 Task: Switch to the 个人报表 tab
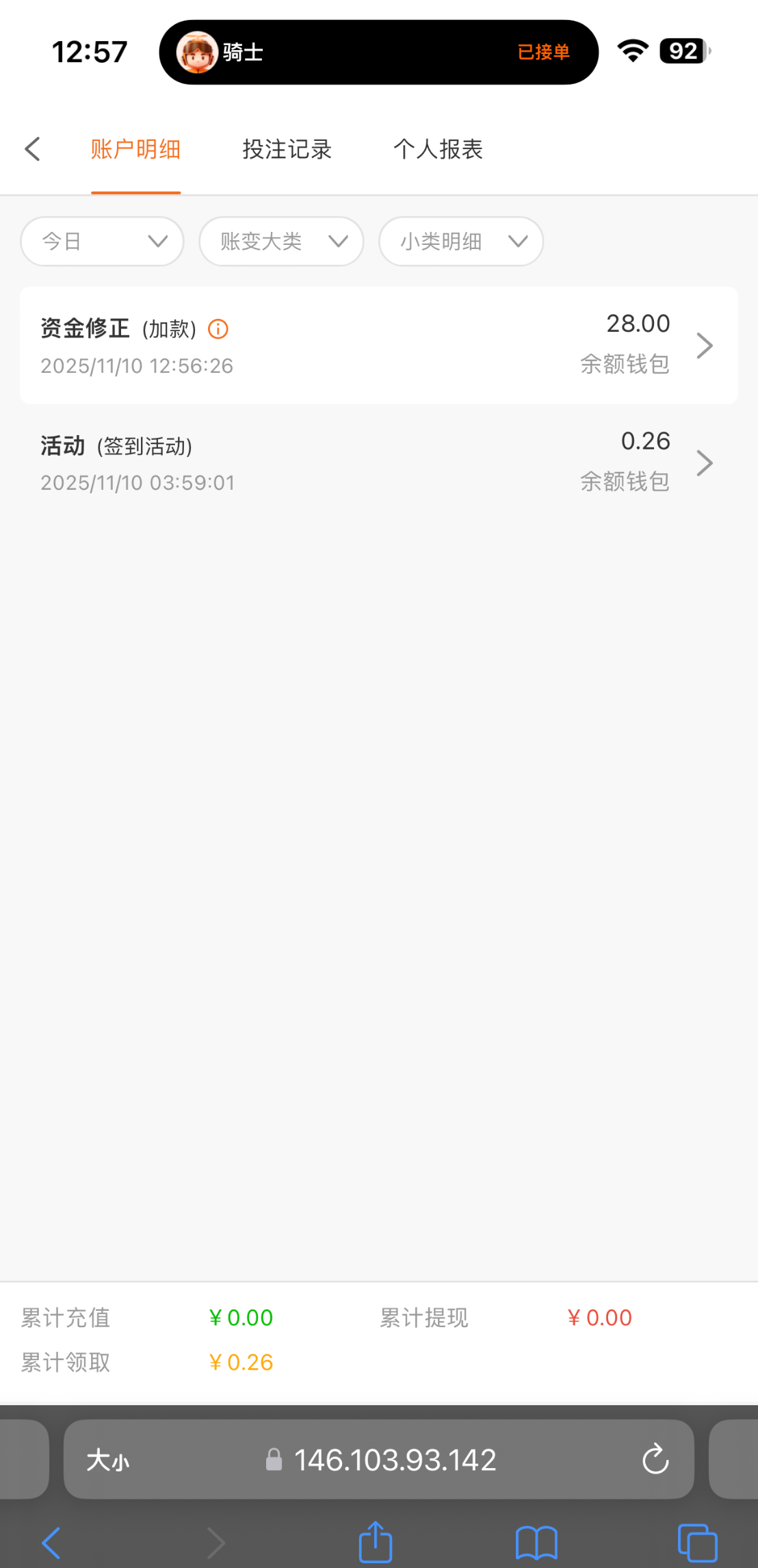(x=438, y=149)
